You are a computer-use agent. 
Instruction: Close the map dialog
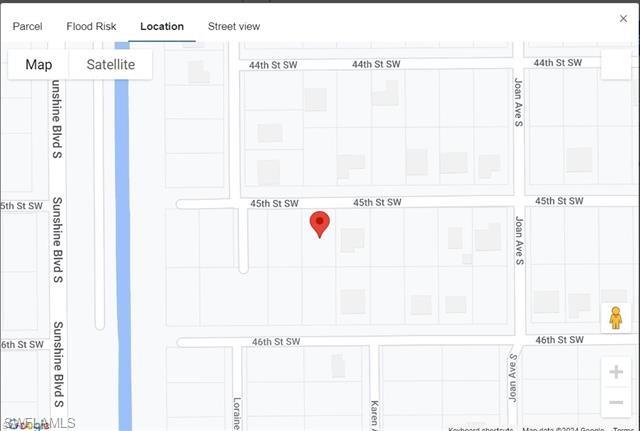click(x=624, y=18)
